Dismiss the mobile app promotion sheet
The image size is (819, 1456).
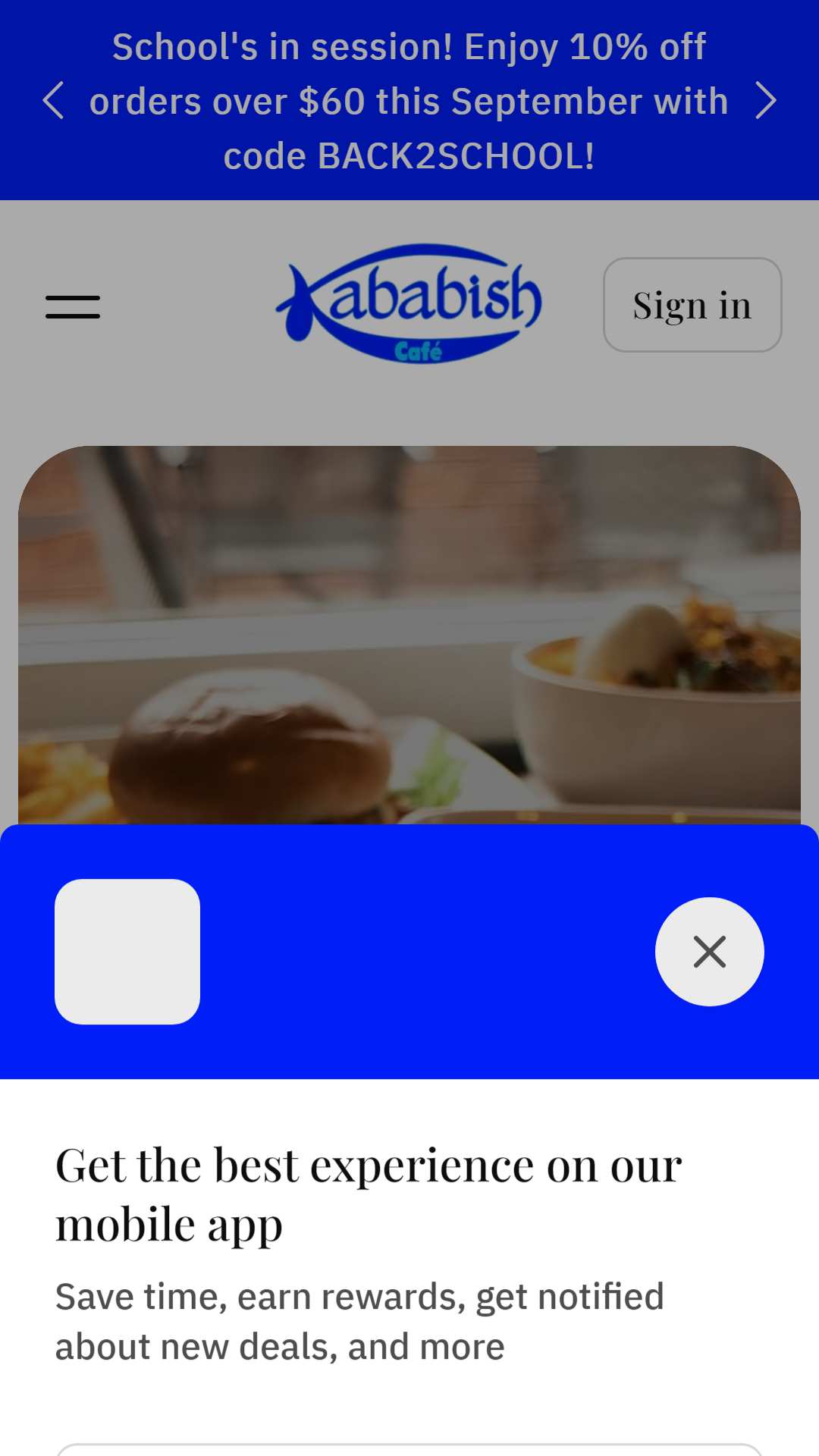click(x=709, y=952)
